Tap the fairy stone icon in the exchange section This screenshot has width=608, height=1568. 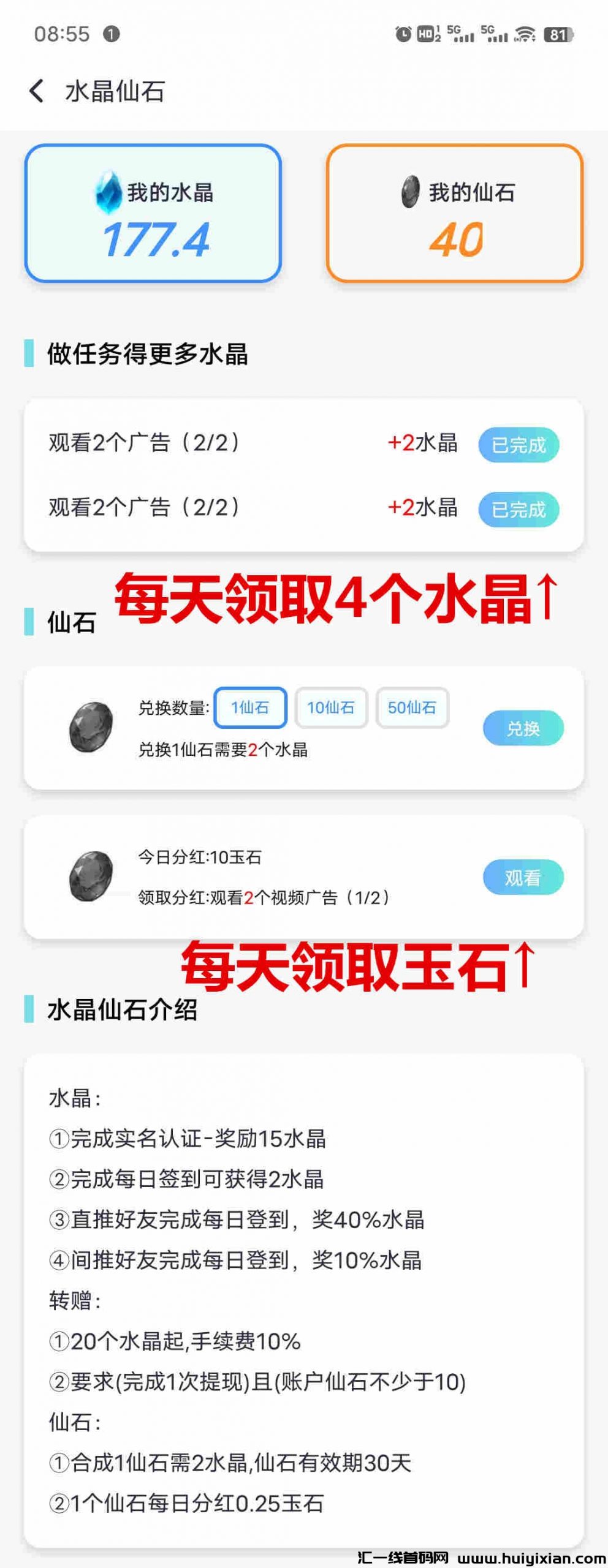[x=91, y=726]
